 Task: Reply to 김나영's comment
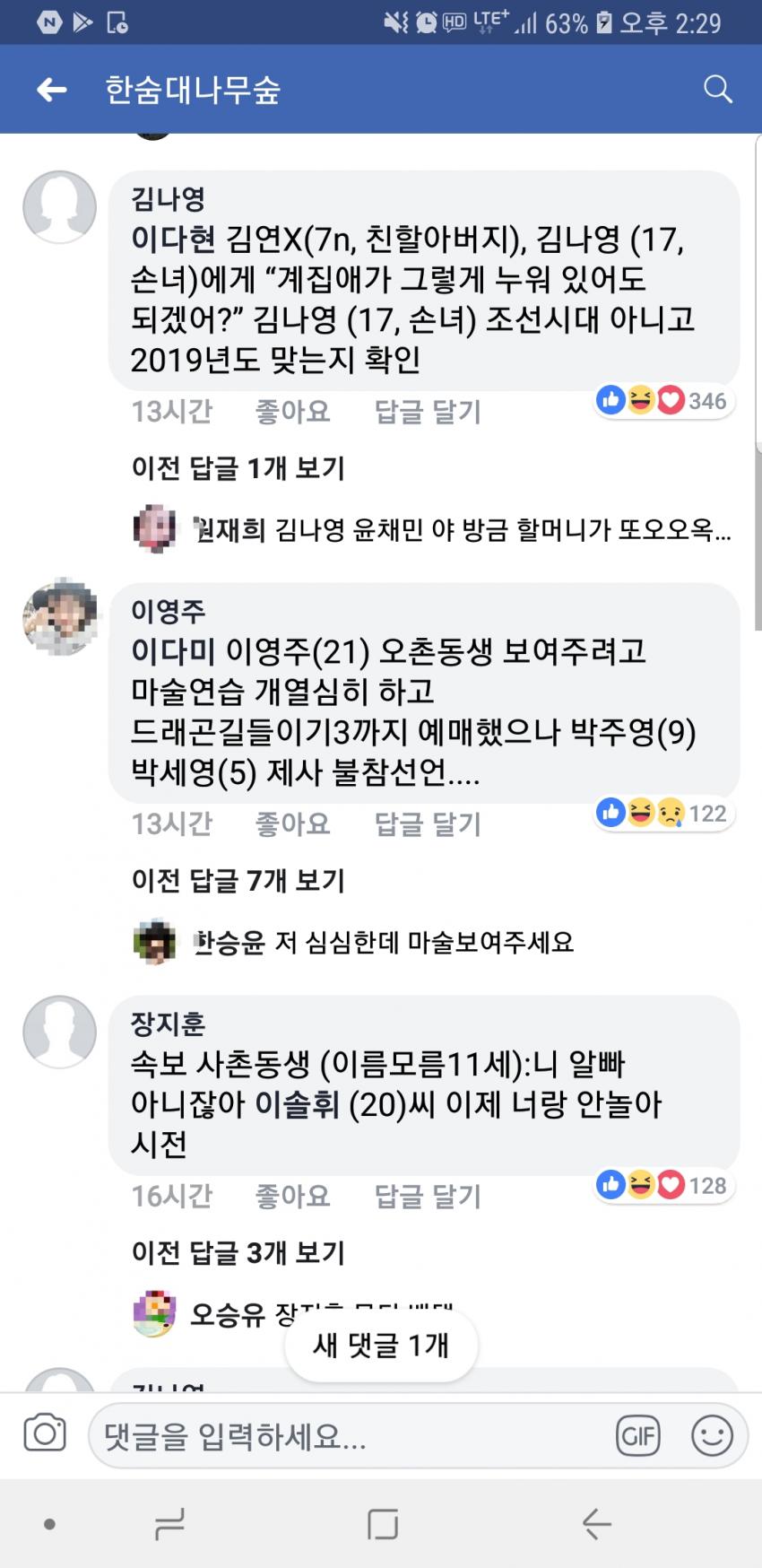(428, 412)
